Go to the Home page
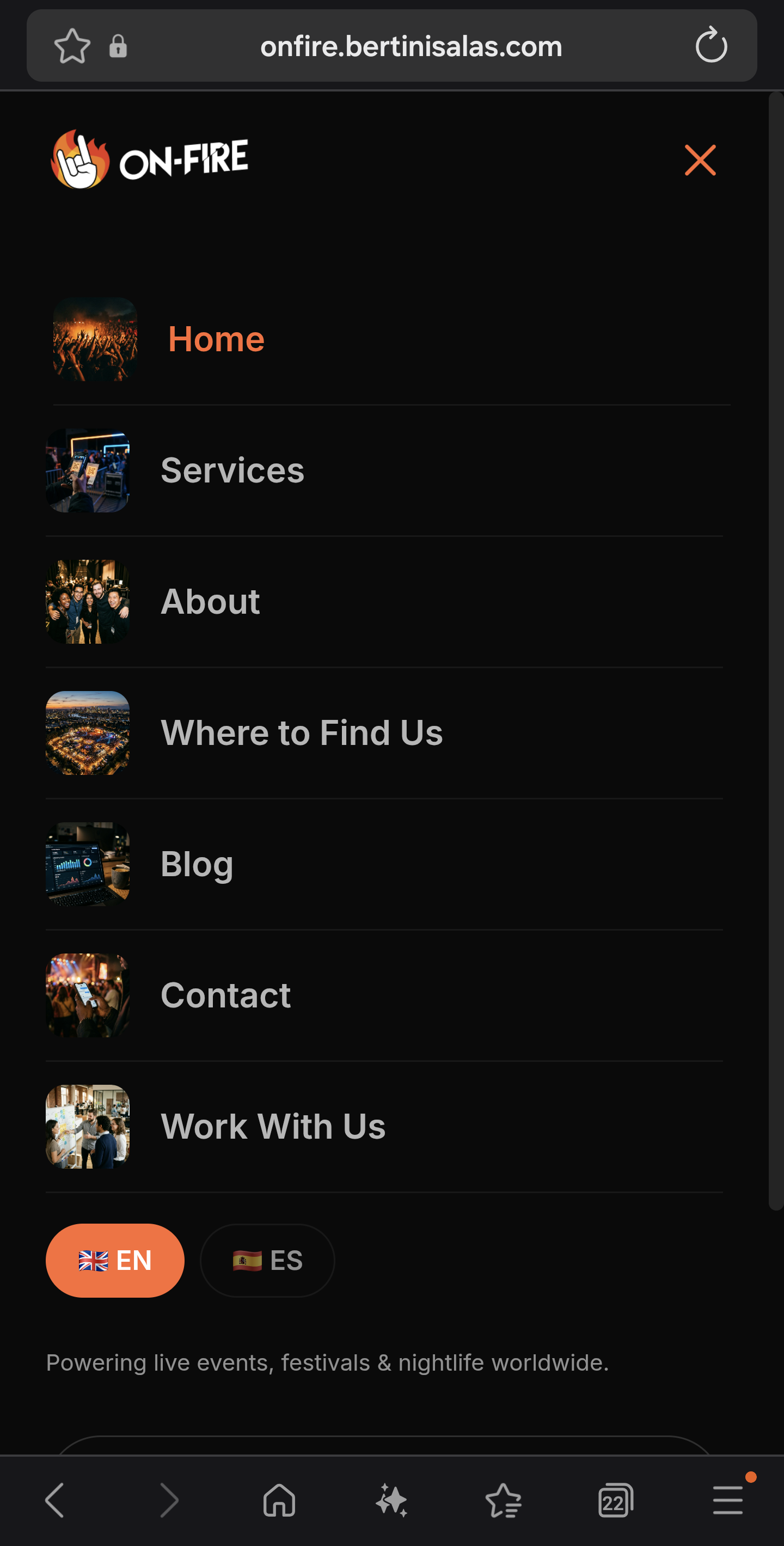Viewport: 784px width, 1546px height. point(216,339)
